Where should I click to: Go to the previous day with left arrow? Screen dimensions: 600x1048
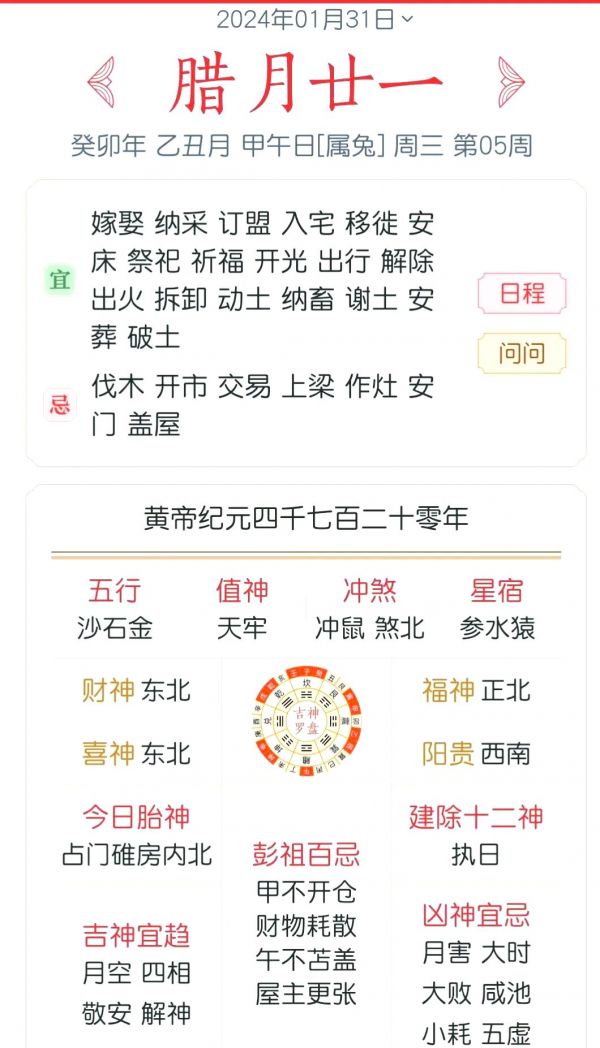click(x=101, y=81)
